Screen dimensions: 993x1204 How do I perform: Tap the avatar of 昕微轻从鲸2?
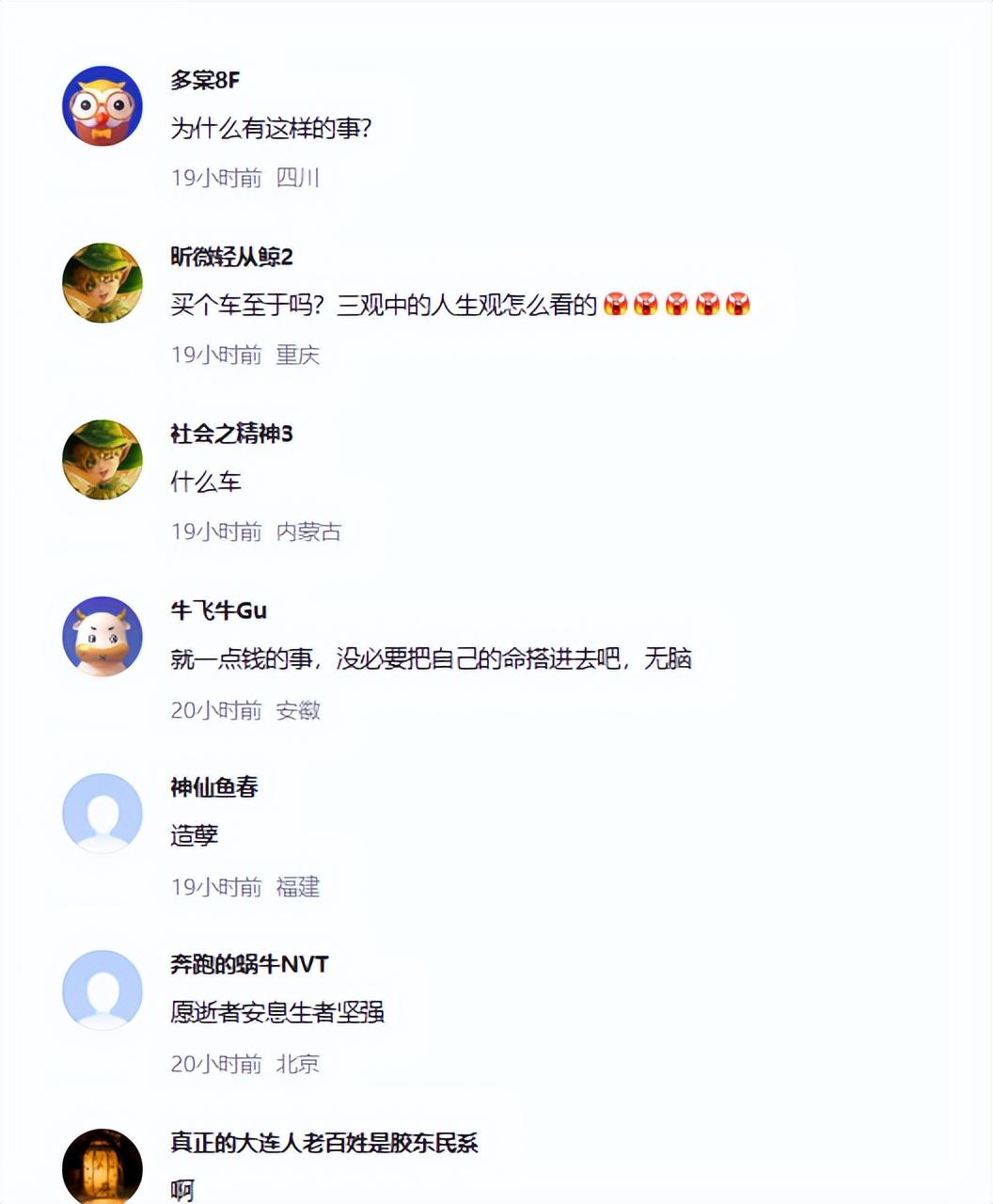(x=102, y=282)
